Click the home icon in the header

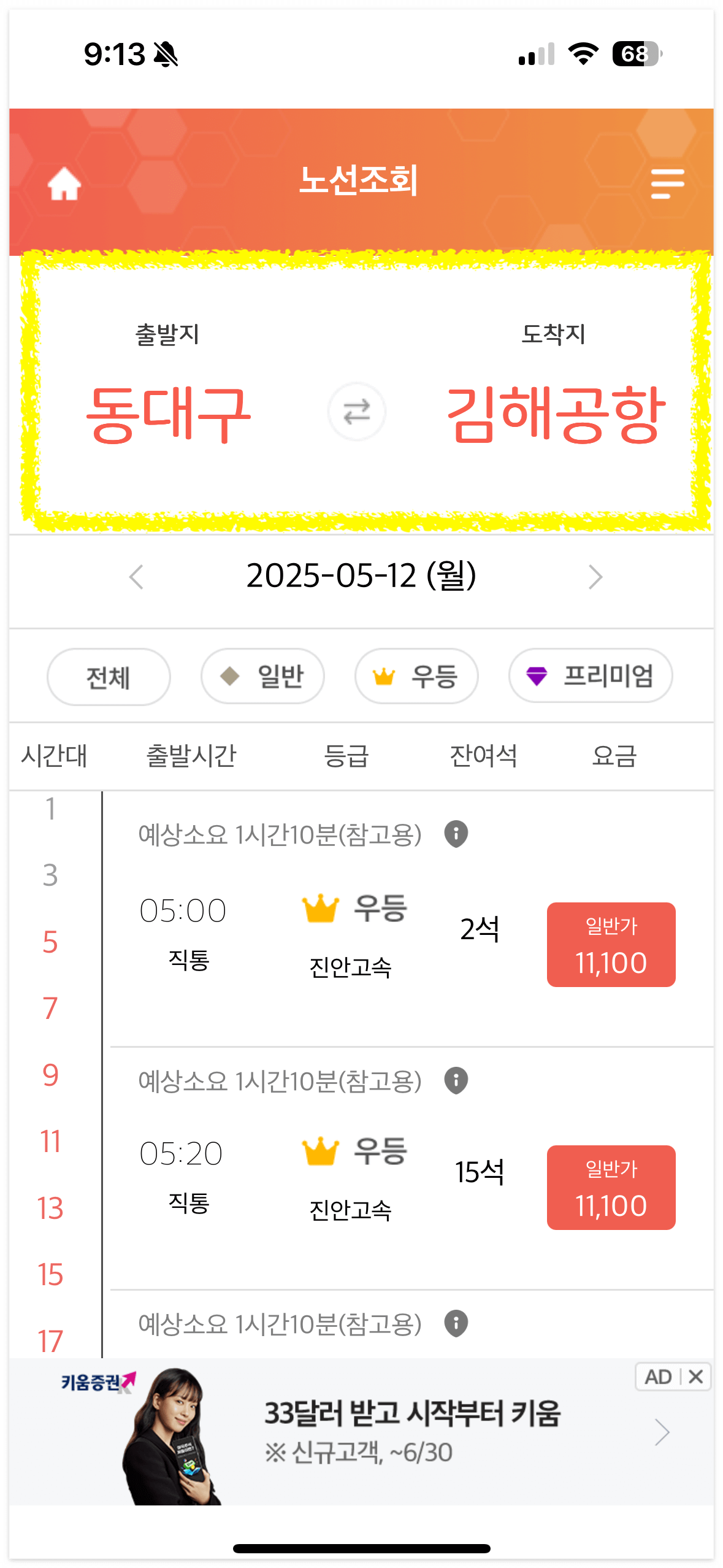[64, 183]
